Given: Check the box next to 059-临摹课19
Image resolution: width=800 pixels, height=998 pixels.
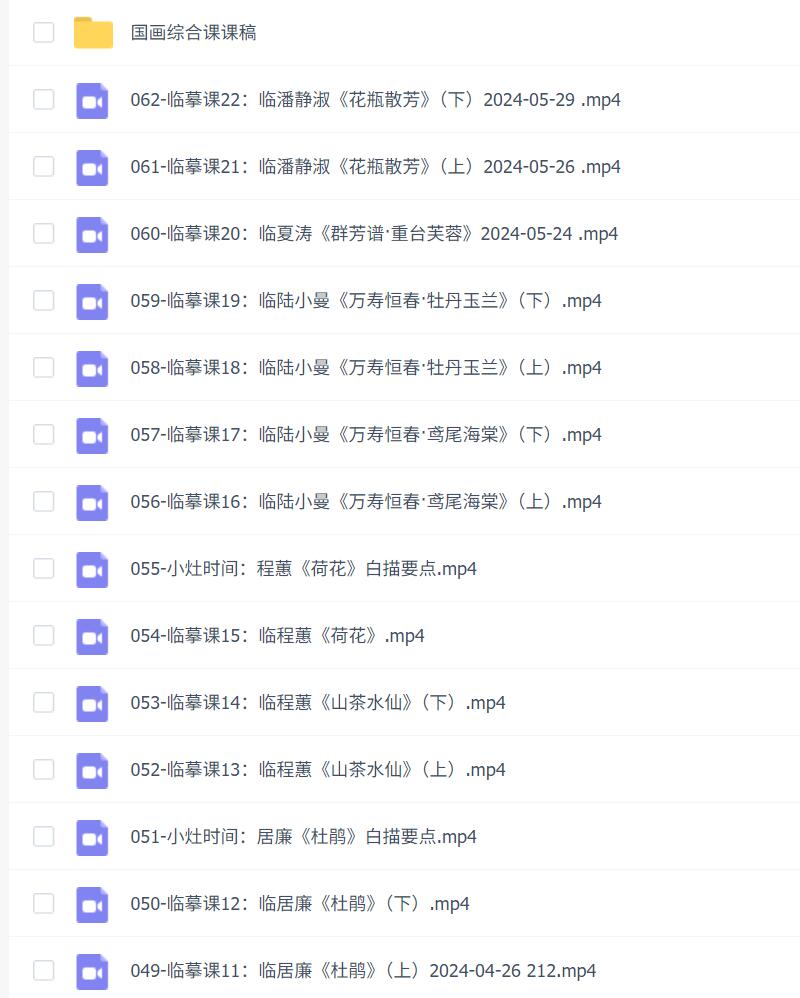Looking at the screenshot, I should pos(43,300).
